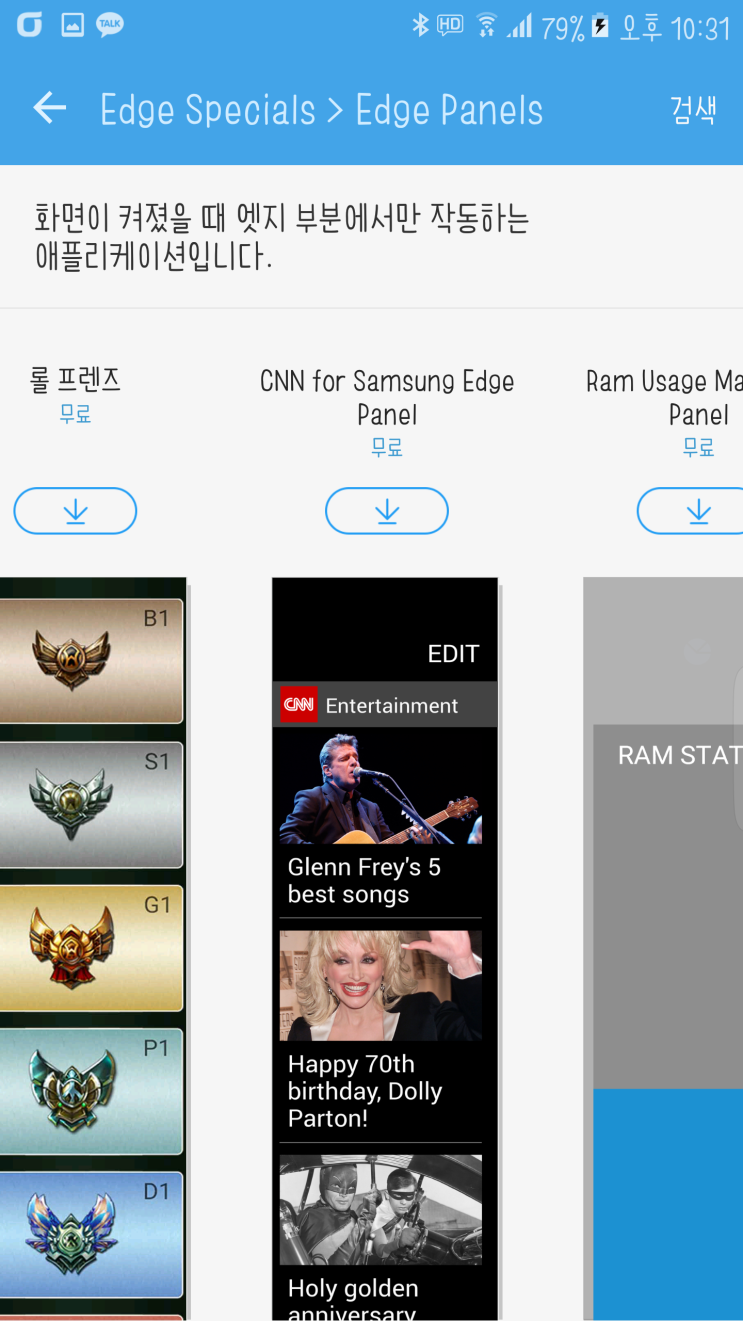The image size is (743, 1321).
Task: Open 롤 프렌즈 app details
Action: [x=75, y=380]
